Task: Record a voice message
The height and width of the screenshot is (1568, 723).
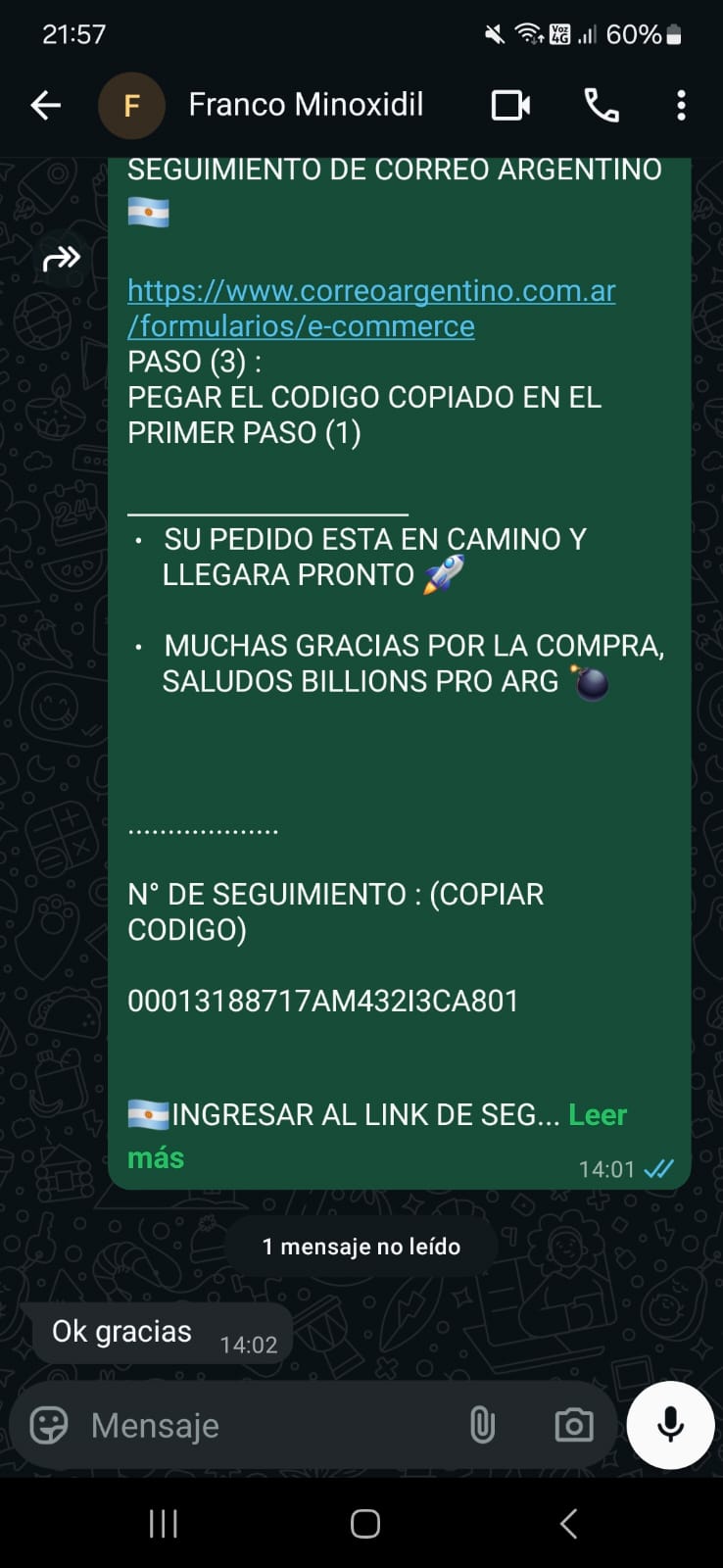Action: coord(670,1425)
